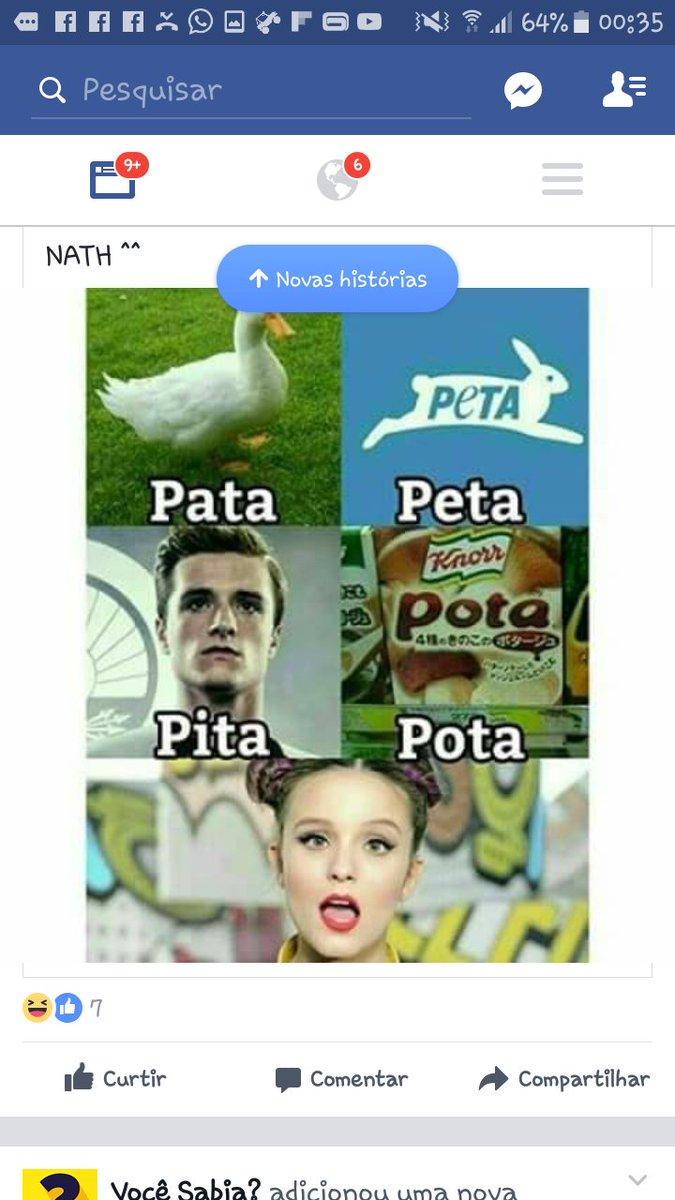Share the post with Compartilhar

[564, 1079]
